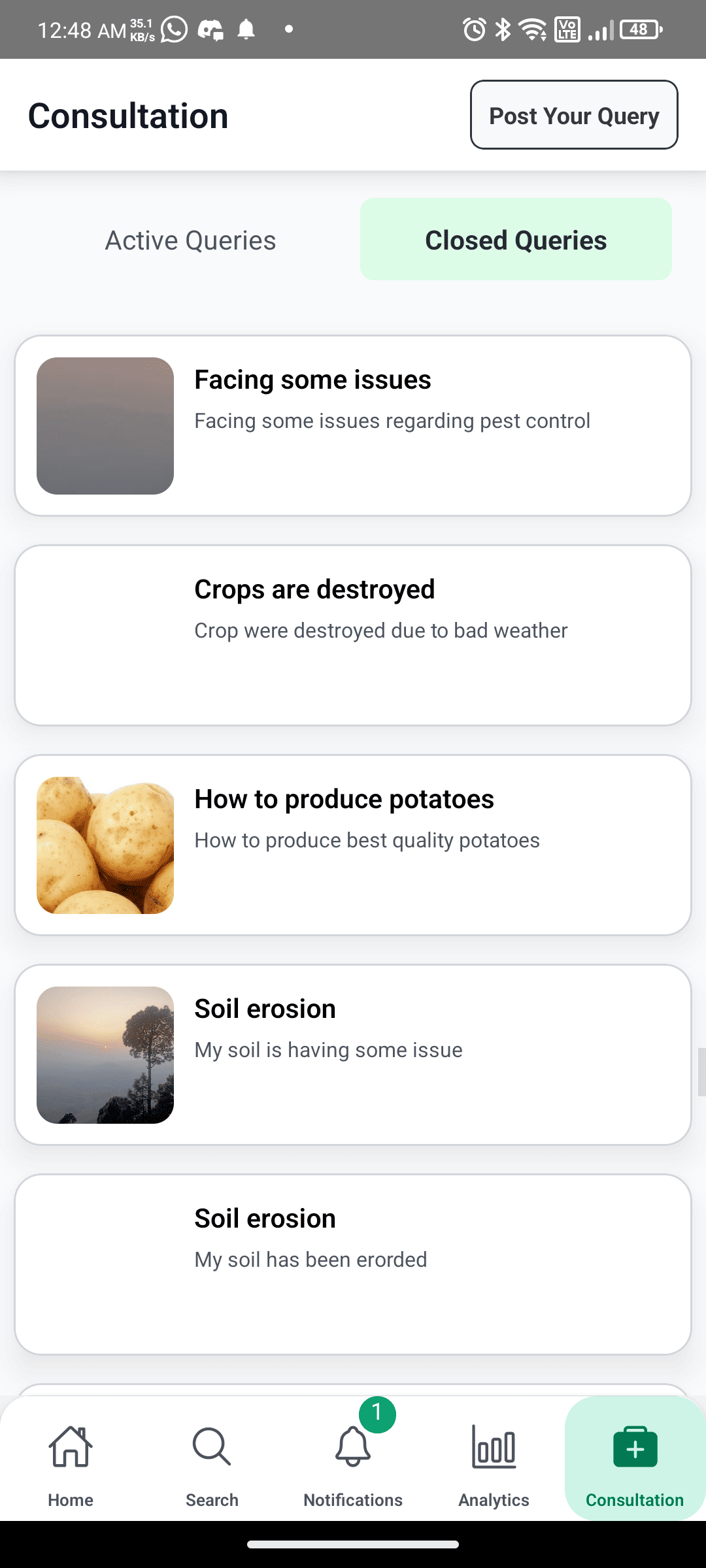
Task: Tap the Post Your Query button
Action: click(573, 114)
